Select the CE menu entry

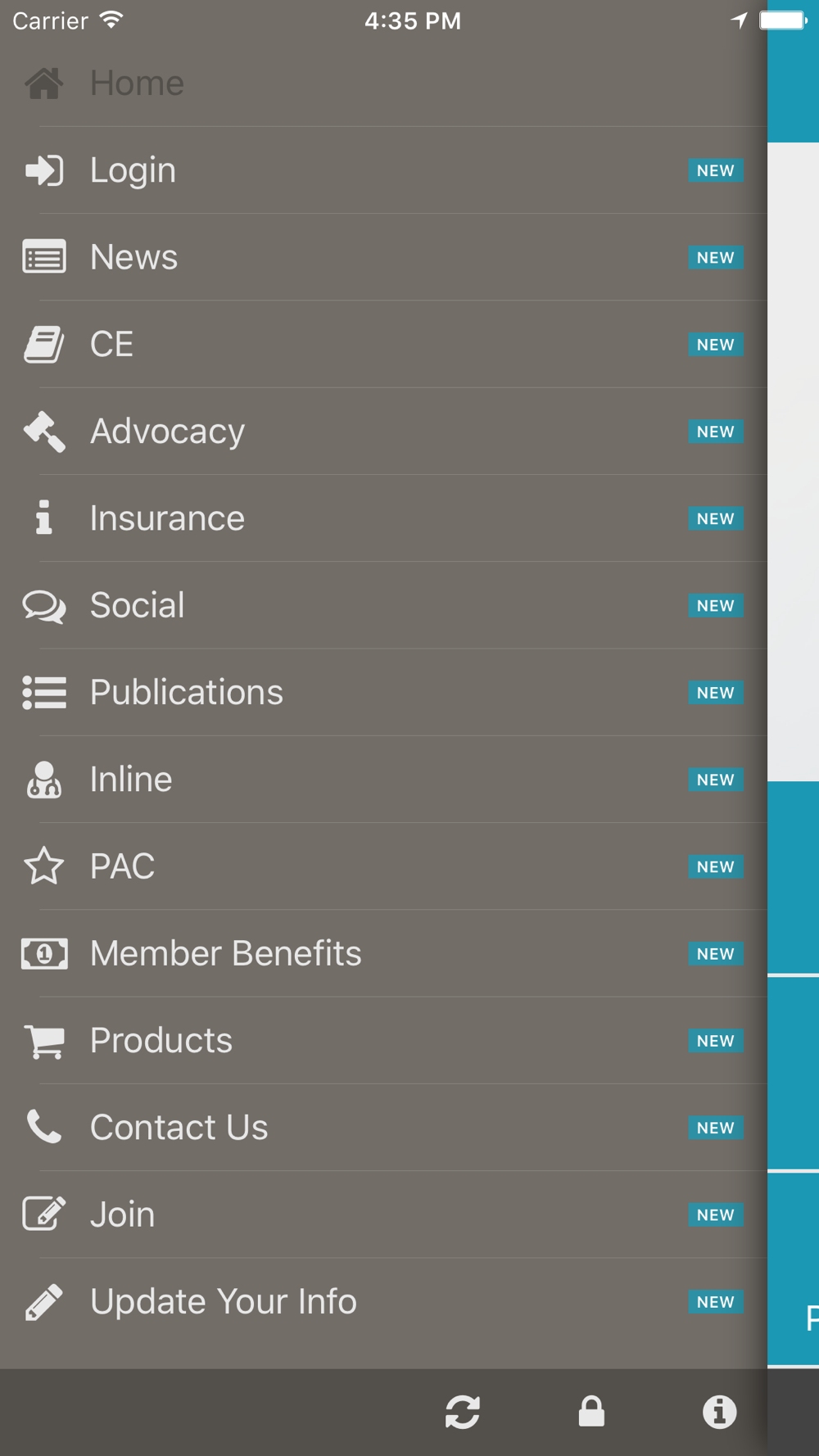(383, 344)
